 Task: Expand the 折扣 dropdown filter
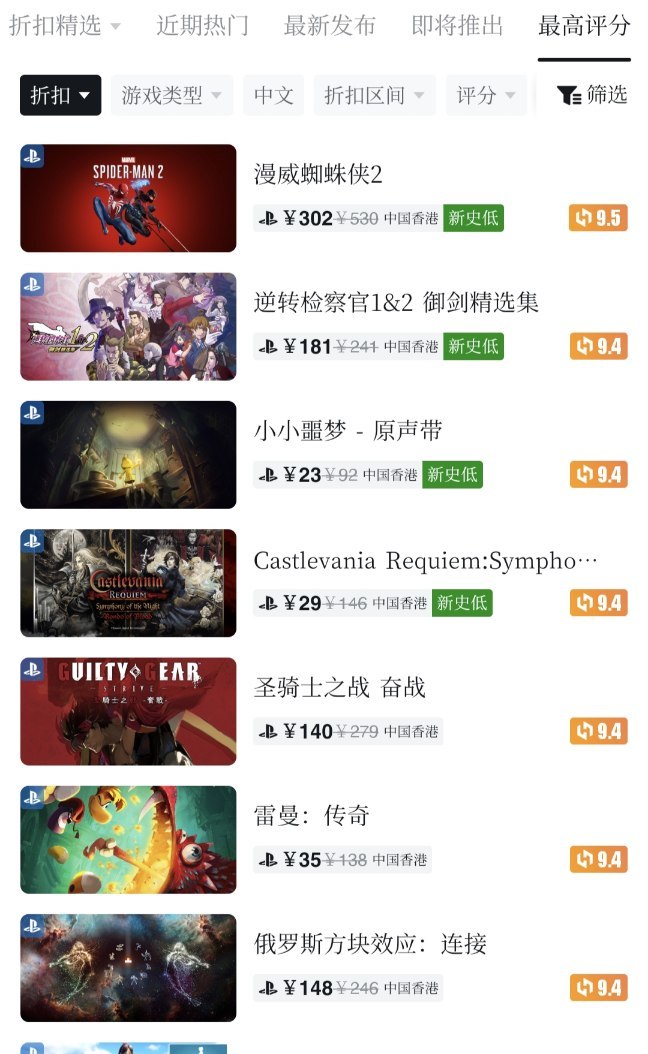(x=60, y=95)
